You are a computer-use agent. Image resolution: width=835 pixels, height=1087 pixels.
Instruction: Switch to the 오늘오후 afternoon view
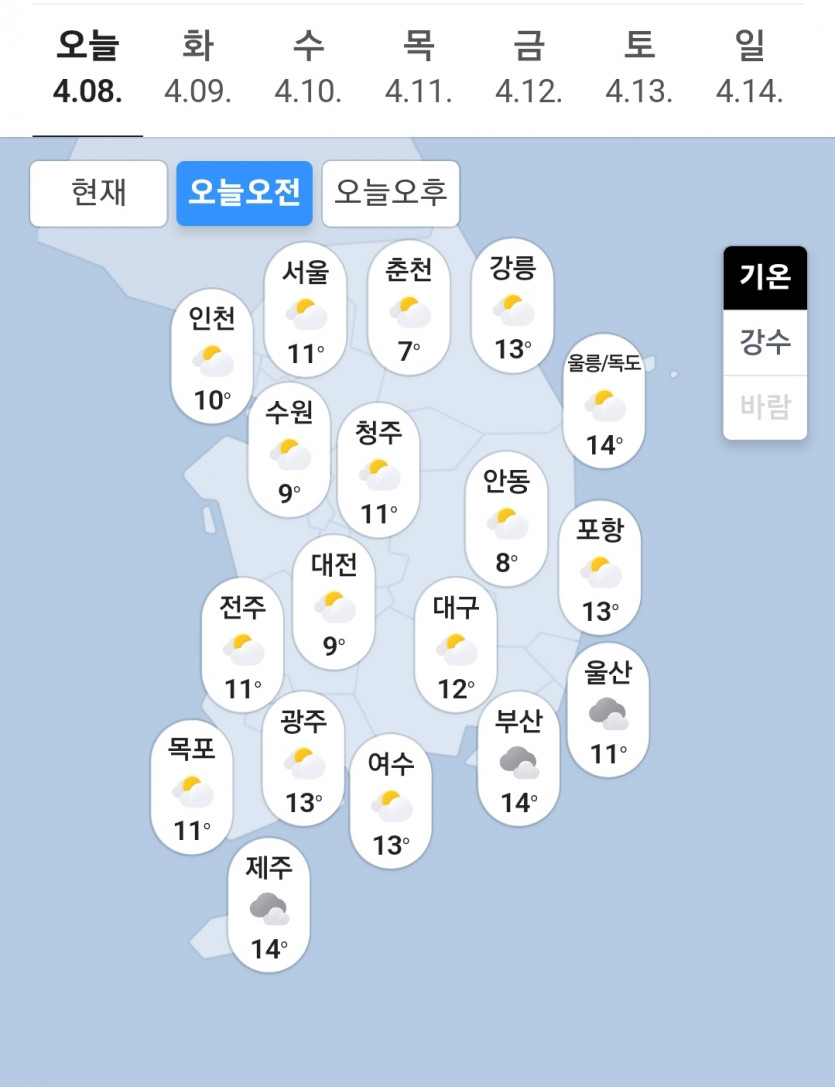(390, 193)
